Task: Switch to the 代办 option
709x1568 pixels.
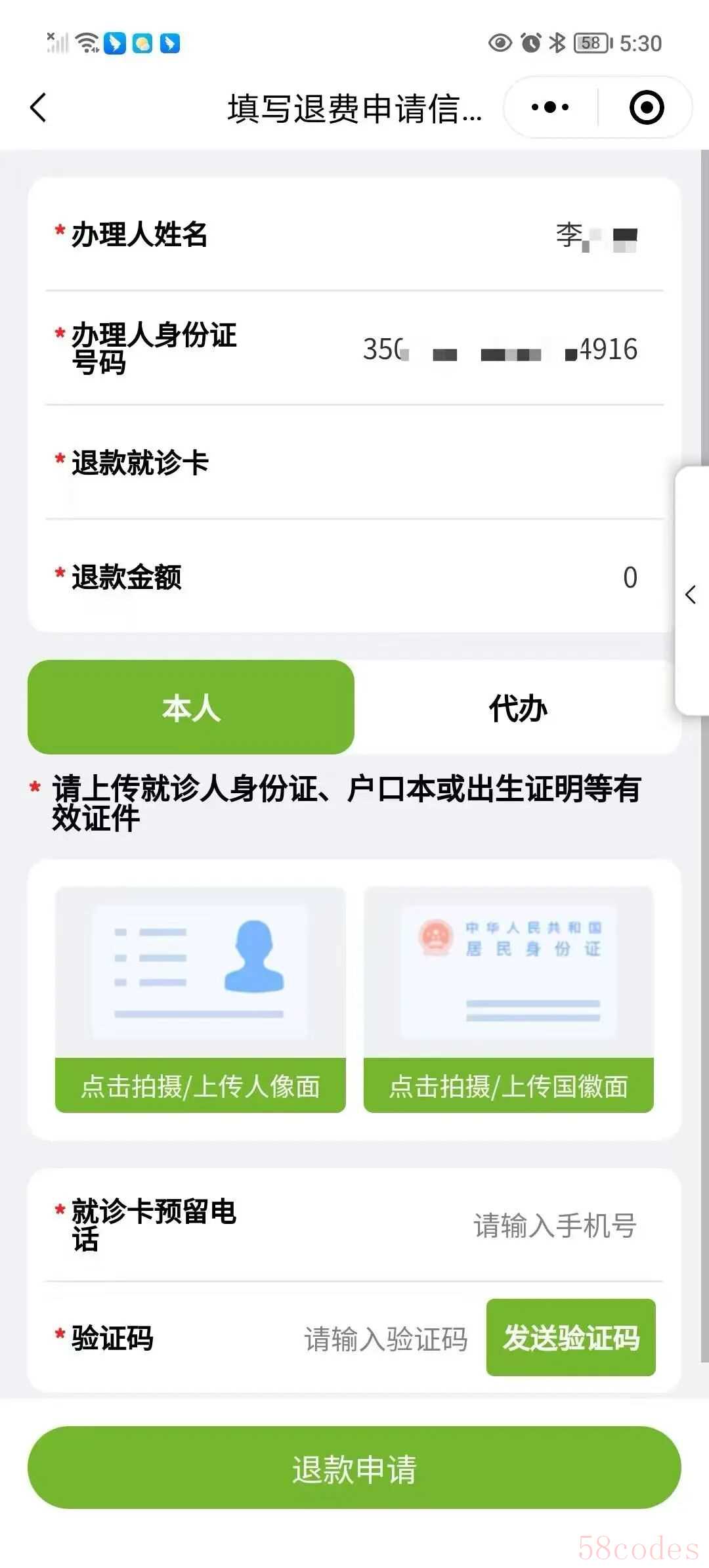Action: (517, 708)
